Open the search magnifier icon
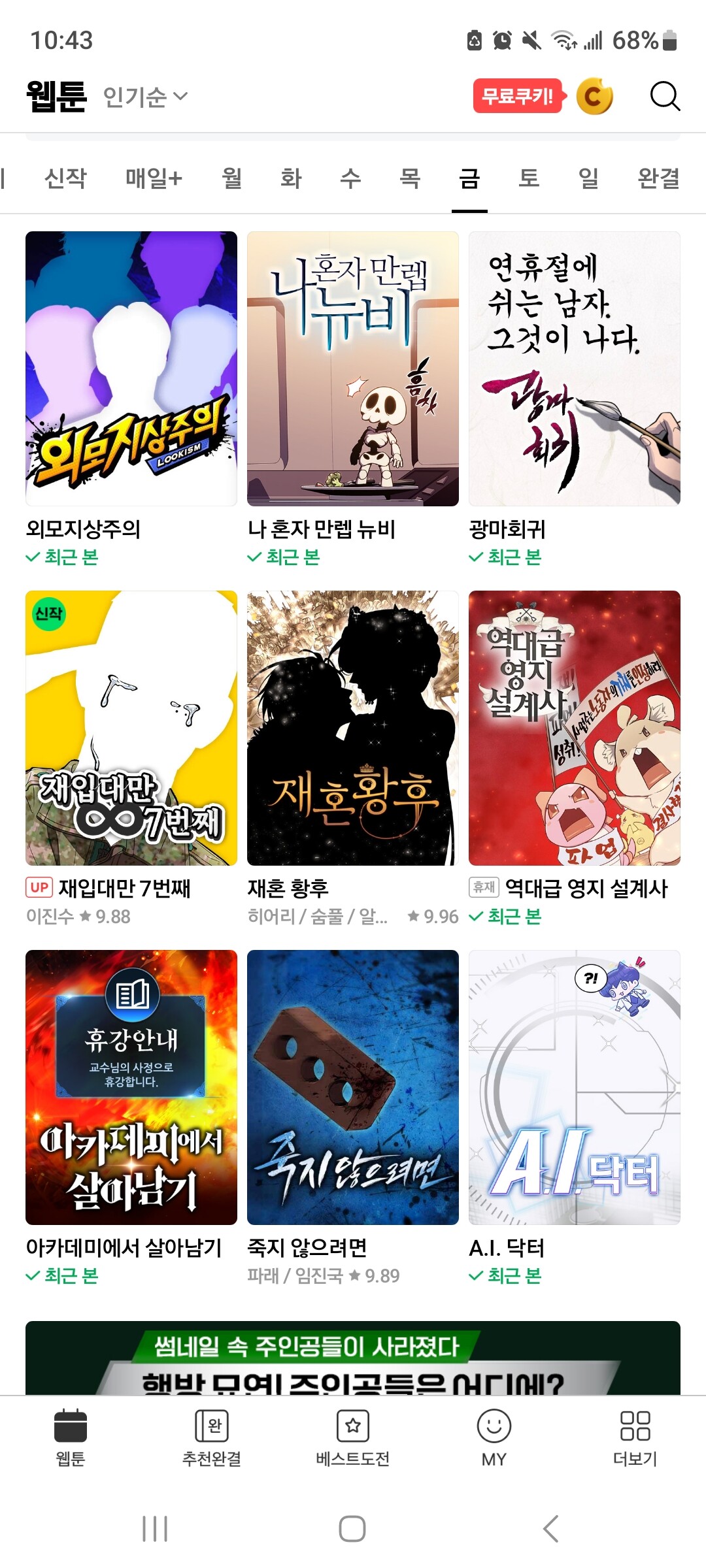The image size is (706, 1568). (x=665, y=97)
